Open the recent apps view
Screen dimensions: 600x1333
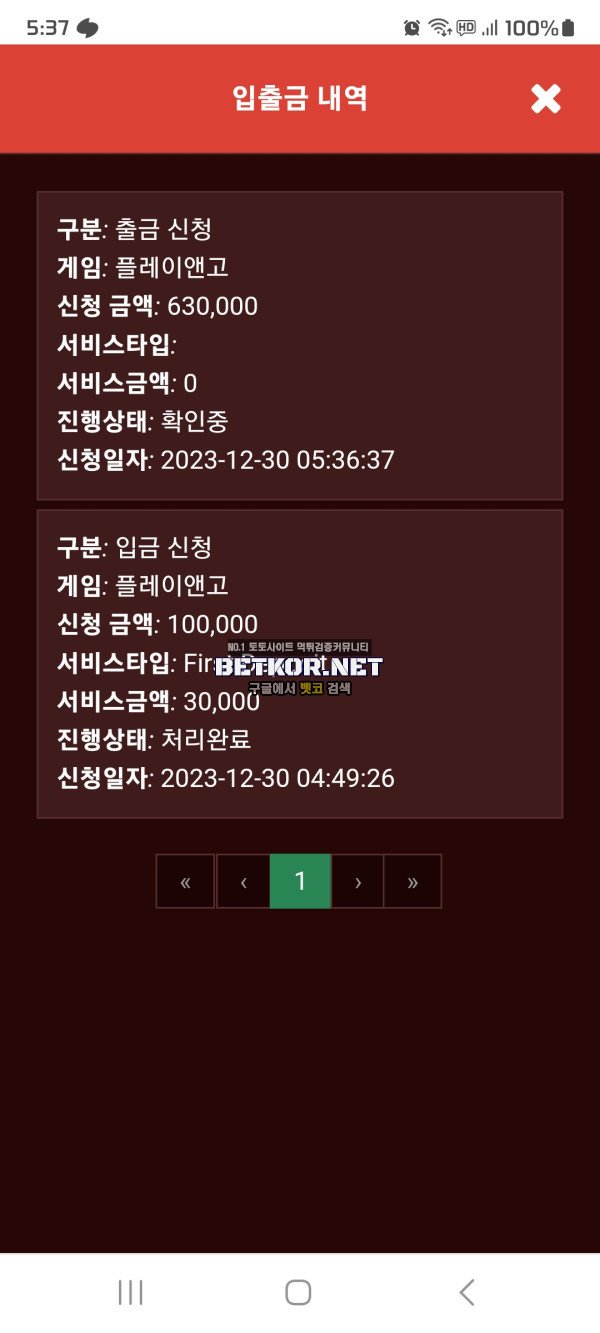130,1292
